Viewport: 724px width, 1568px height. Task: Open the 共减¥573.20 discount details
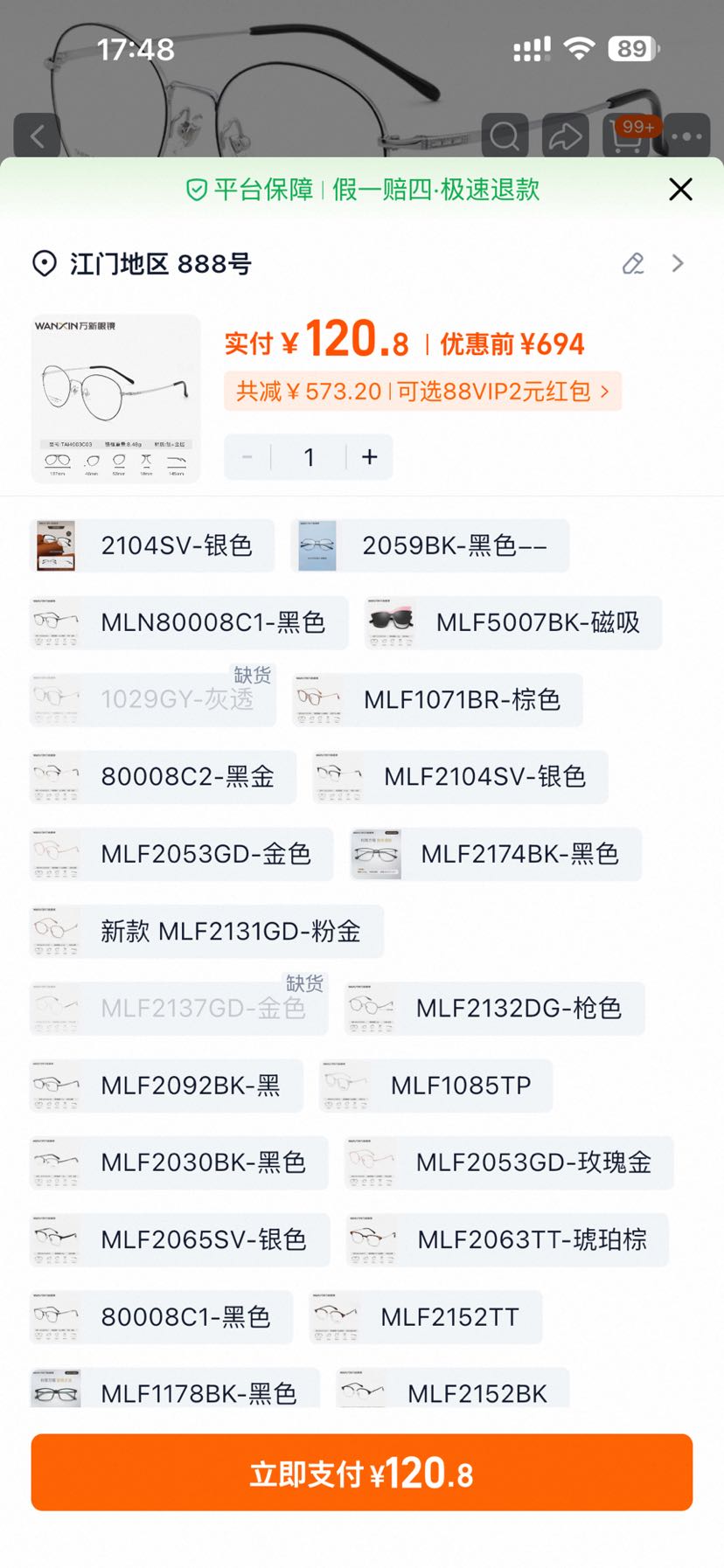pyautogui.click(x=423, y=392)
